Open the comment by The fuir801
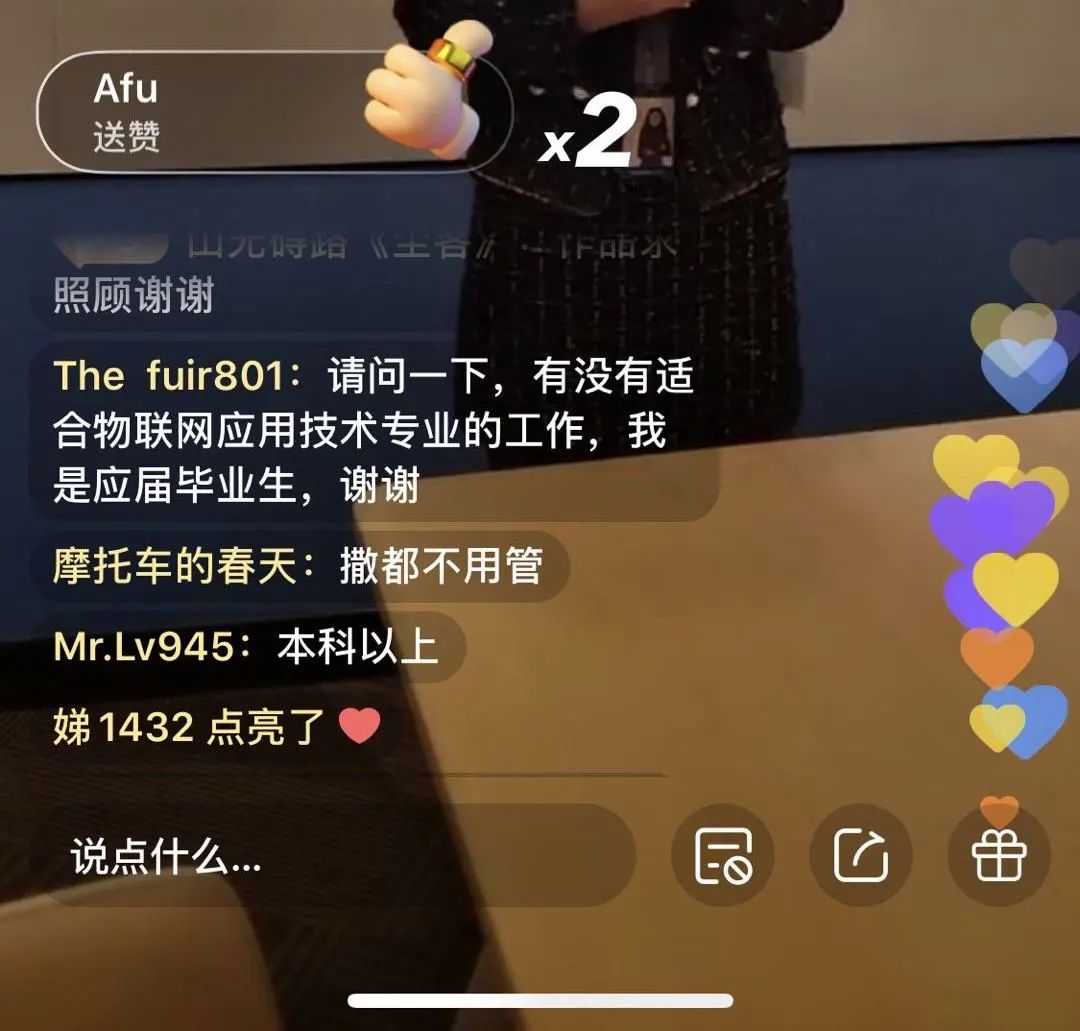 (375, 432)
